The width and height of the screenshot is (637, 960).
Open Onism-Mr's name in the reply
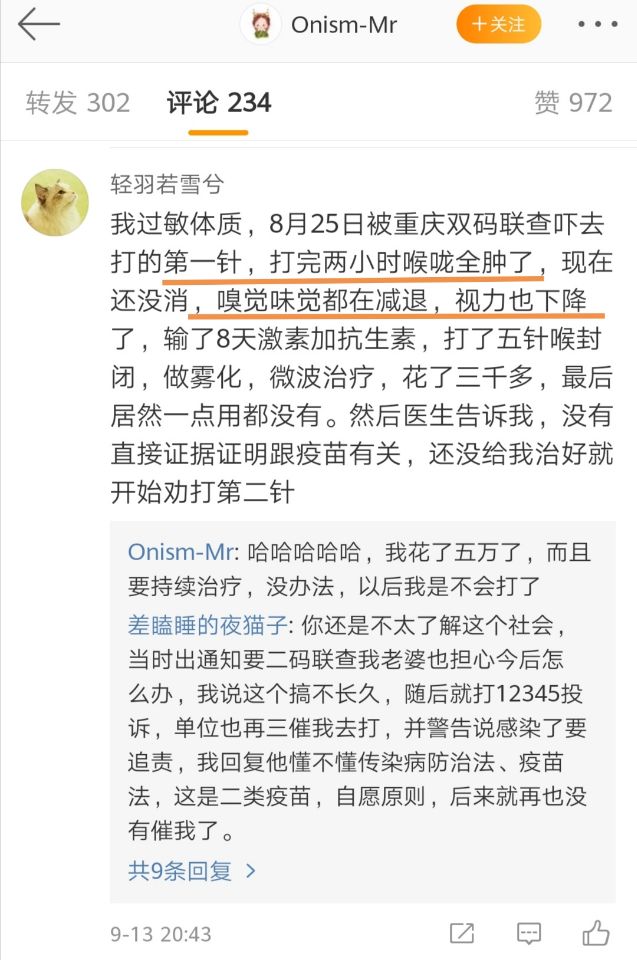click(x=180, y=552)
